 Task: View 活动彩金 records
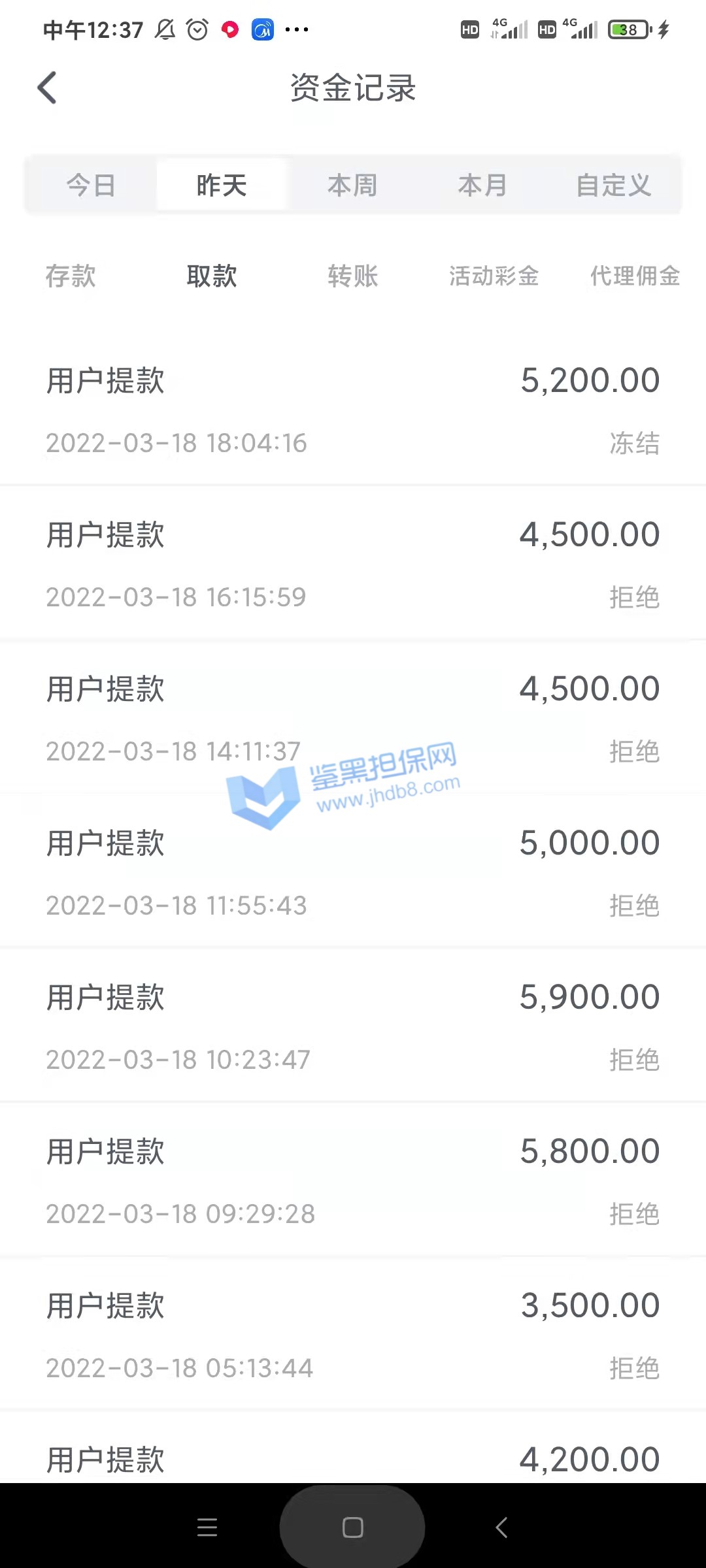pos(494,276)
